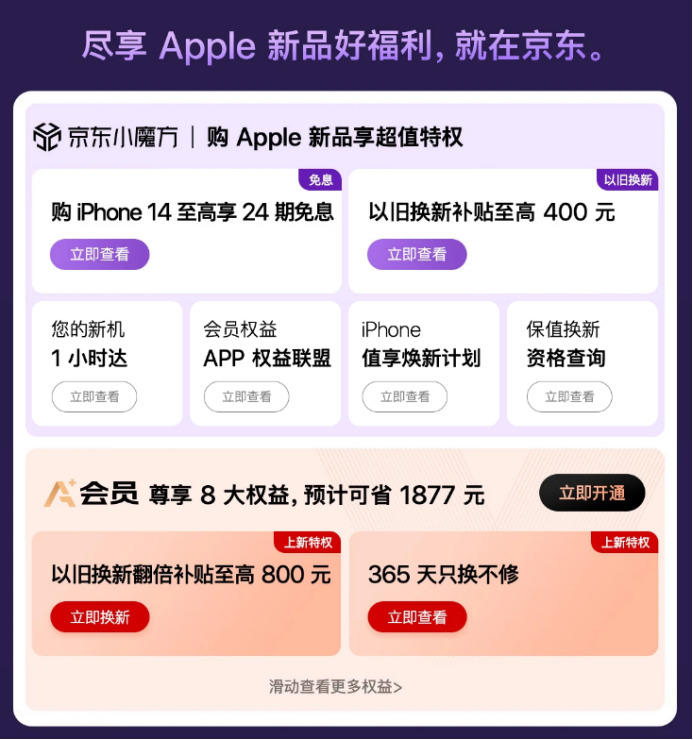Tap 立即换新 for the 800 元 trade-in subsidy
The height and width of the screenshot is (740, 693).
click(x=100, y=617)
